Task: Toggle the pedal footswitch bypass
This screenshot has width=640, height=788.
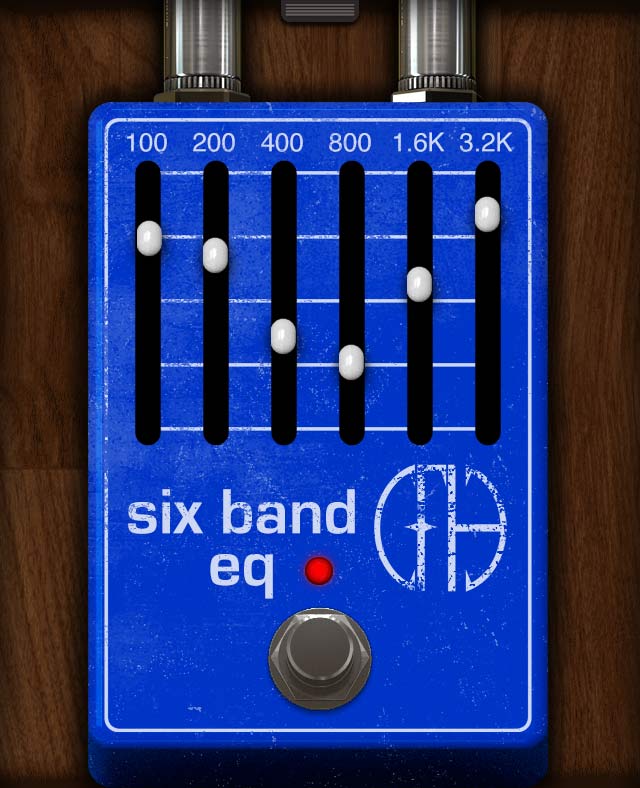Action: (x=320, y=658)
